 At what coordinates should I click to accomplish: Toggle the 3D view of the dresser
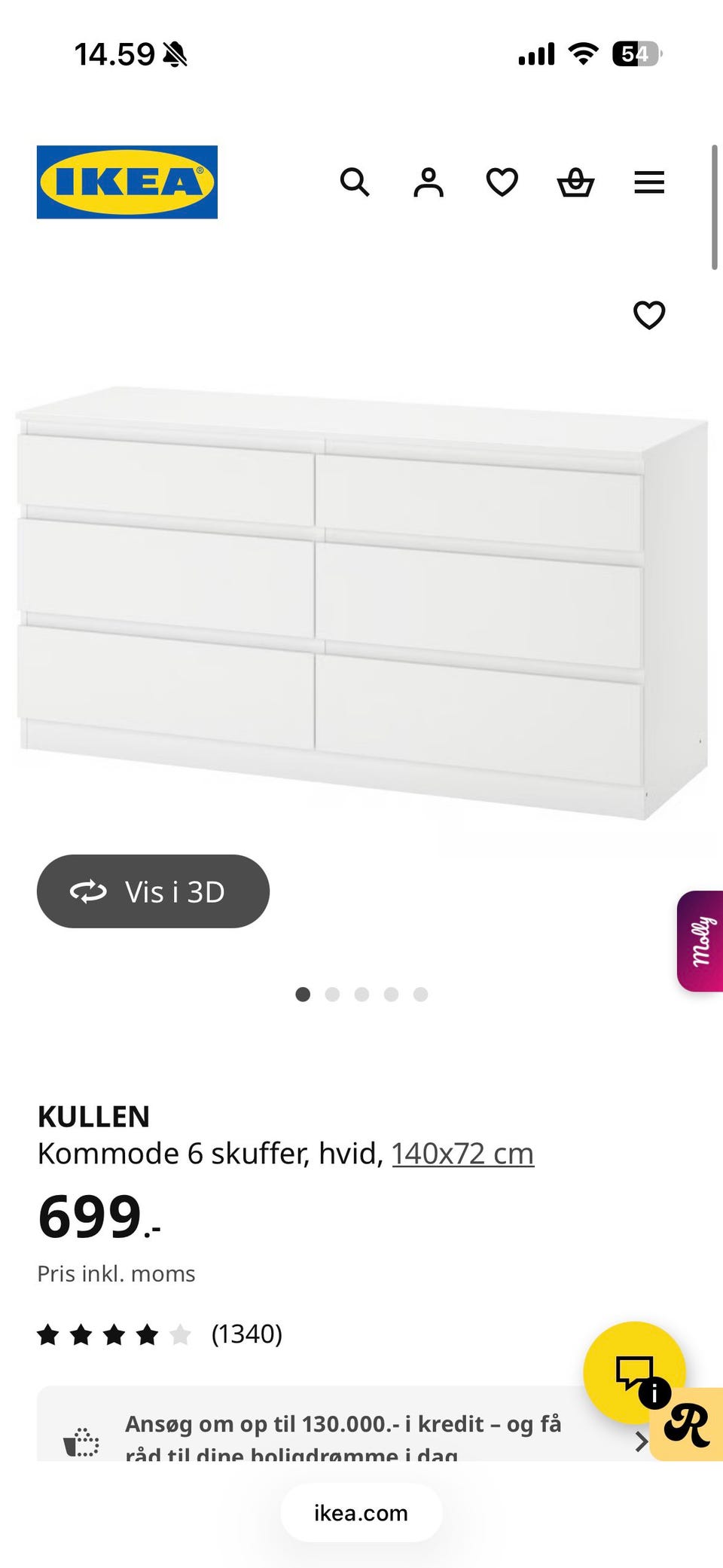tap(153, 891)
